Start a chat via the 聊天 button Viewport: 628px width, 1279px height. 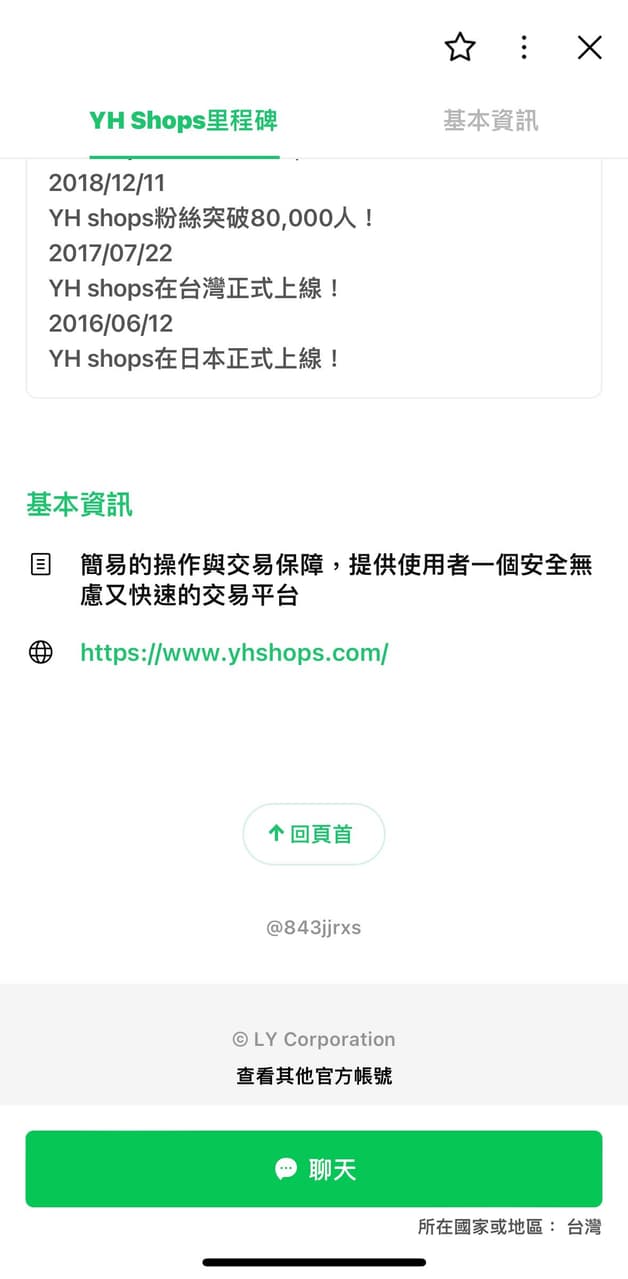314,1169
